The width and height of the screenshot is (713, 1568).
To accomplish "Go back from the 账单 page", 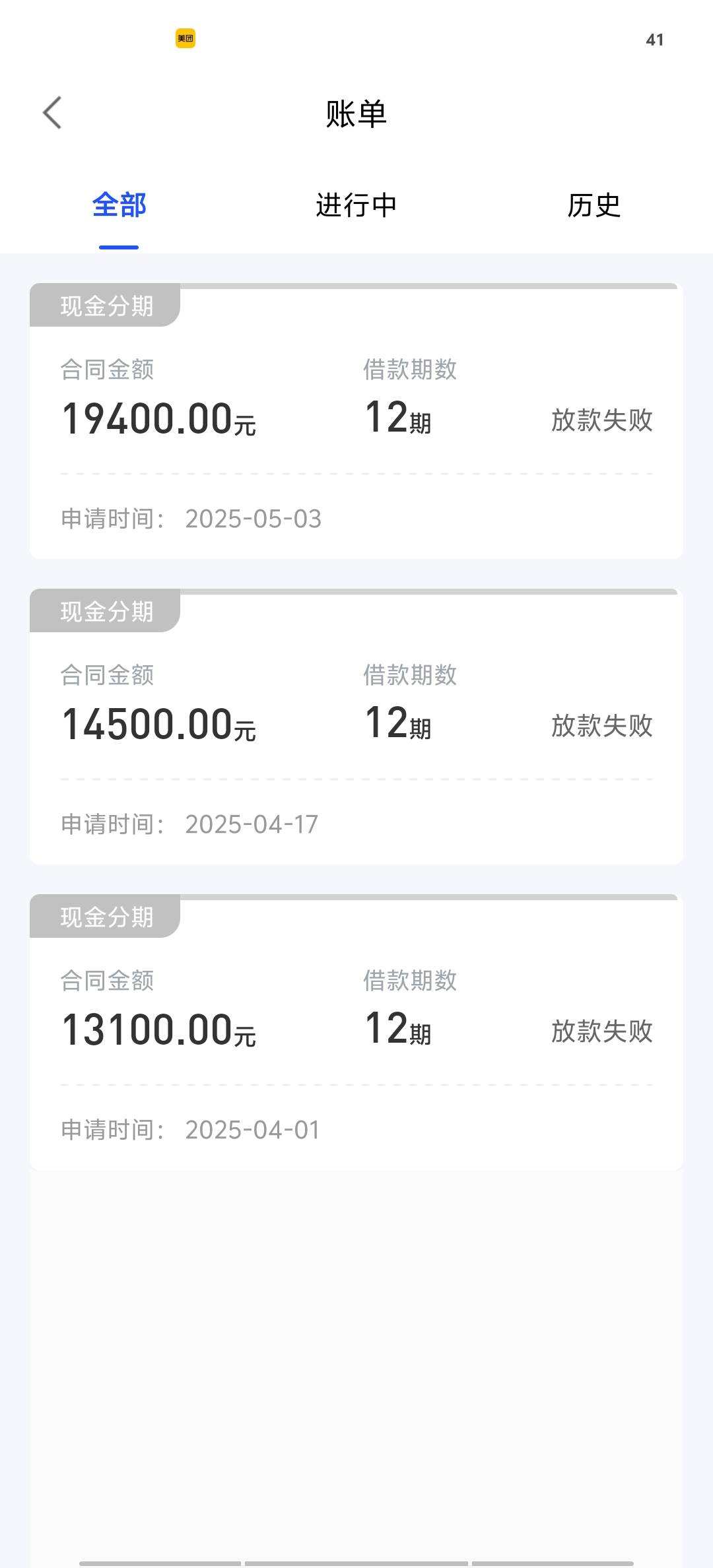I will pos(52,113).
